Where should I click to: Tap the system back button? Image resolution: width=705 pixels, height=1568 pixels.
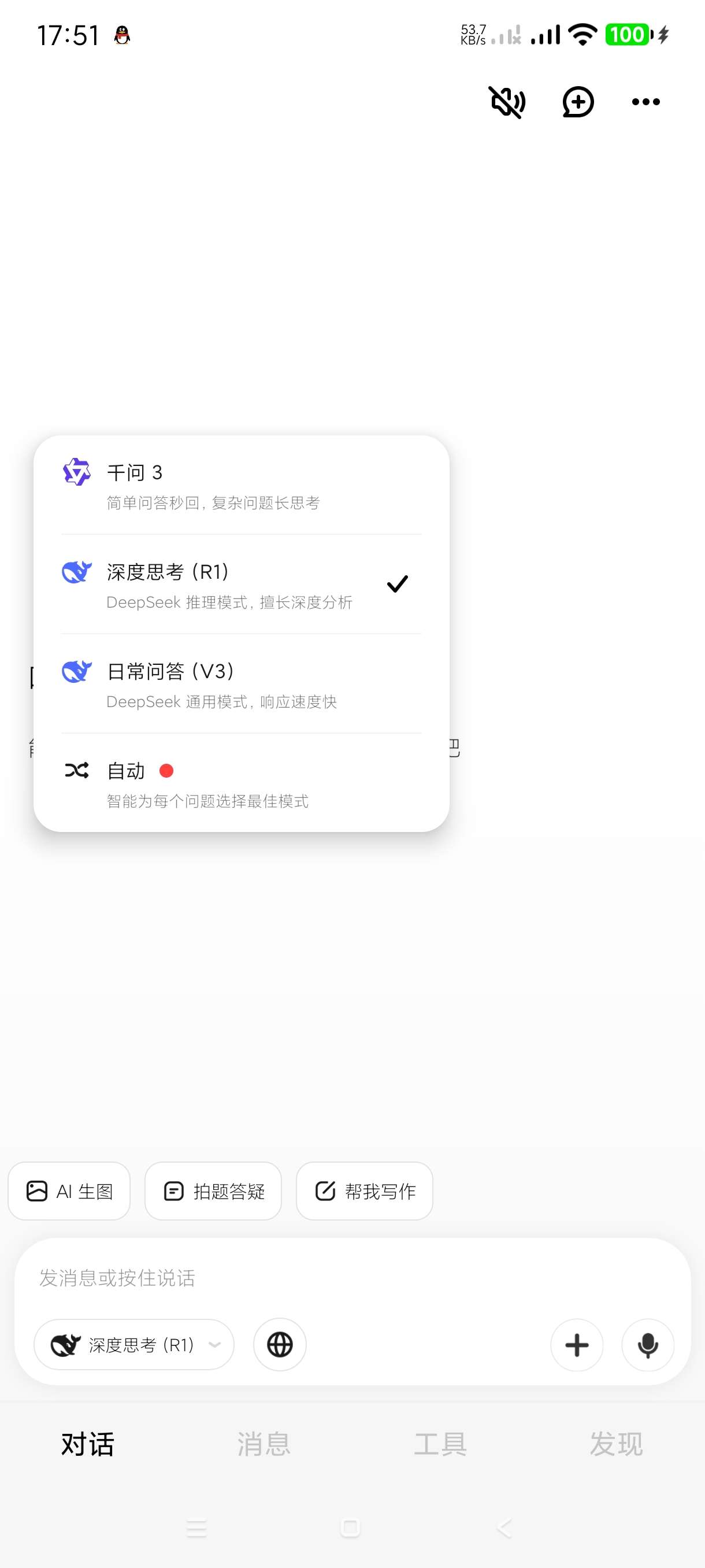tap(504, 1528)
